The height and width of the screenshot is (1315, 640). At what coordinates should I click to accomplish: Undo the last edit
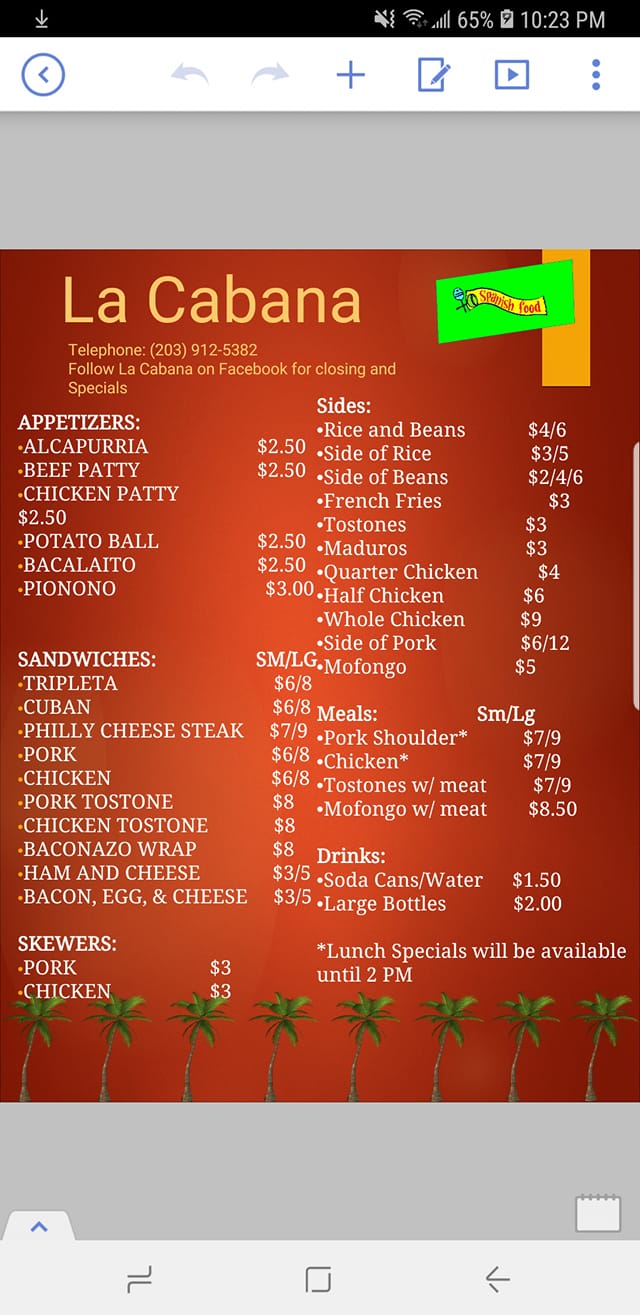pos(190,75)
